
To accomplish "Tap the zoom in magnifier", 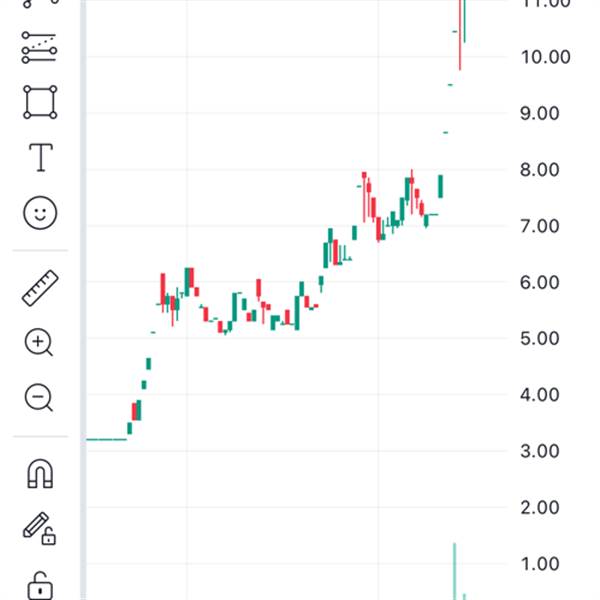I will (39, 343).
